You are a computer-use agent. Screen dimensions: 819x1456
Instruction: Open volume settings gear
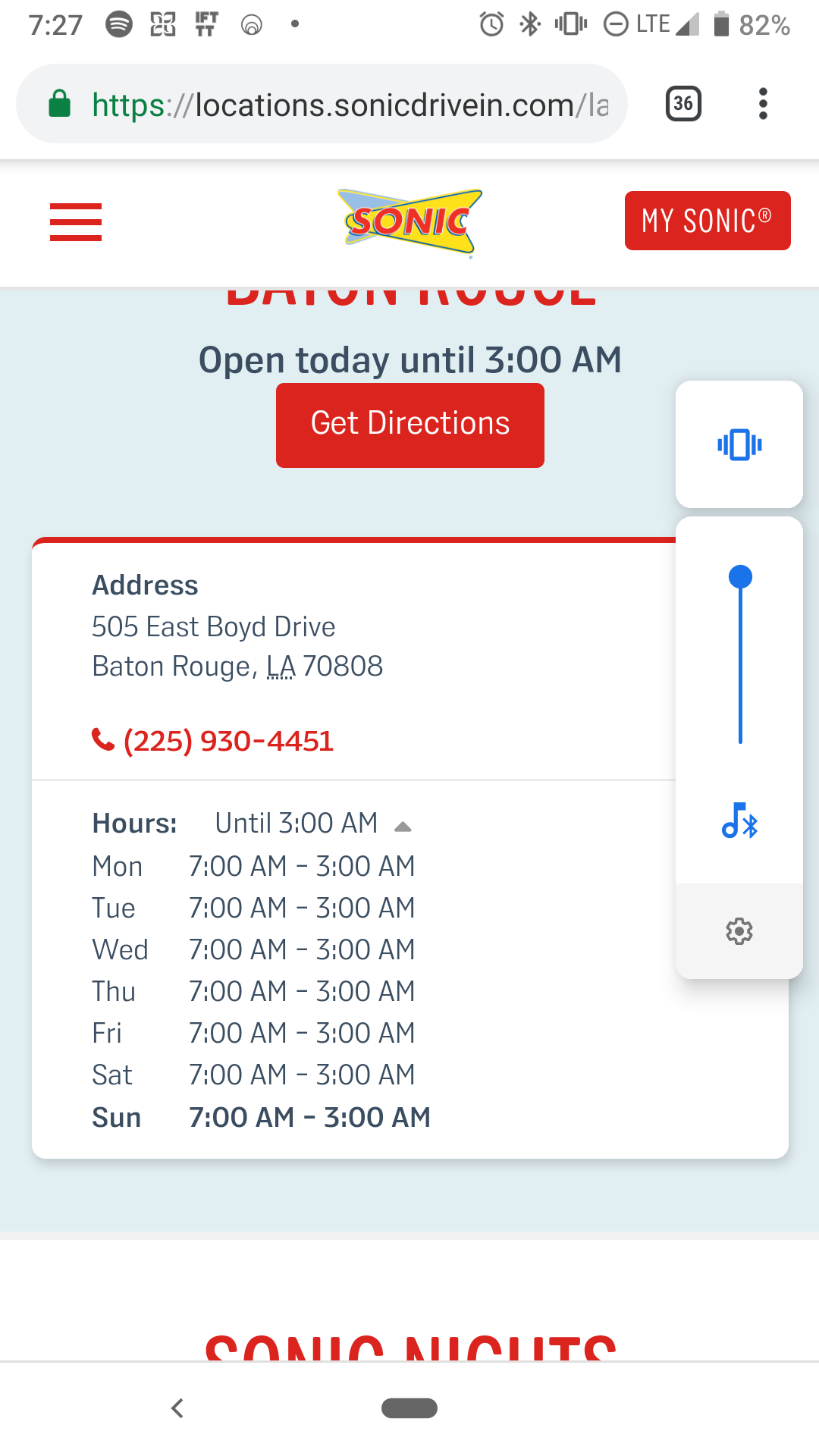pos(739,930)
